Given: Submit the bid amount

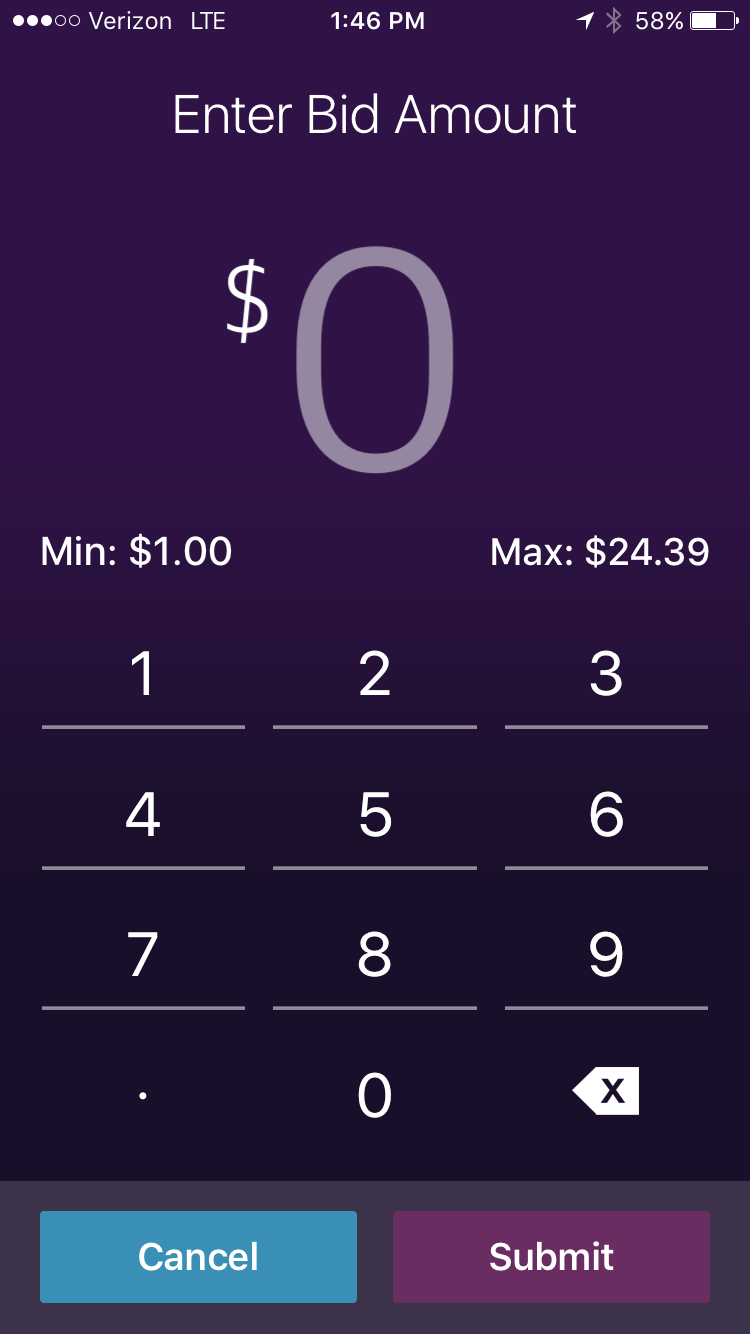Looking at the screenshot, I should click(x=551, y=1257).
